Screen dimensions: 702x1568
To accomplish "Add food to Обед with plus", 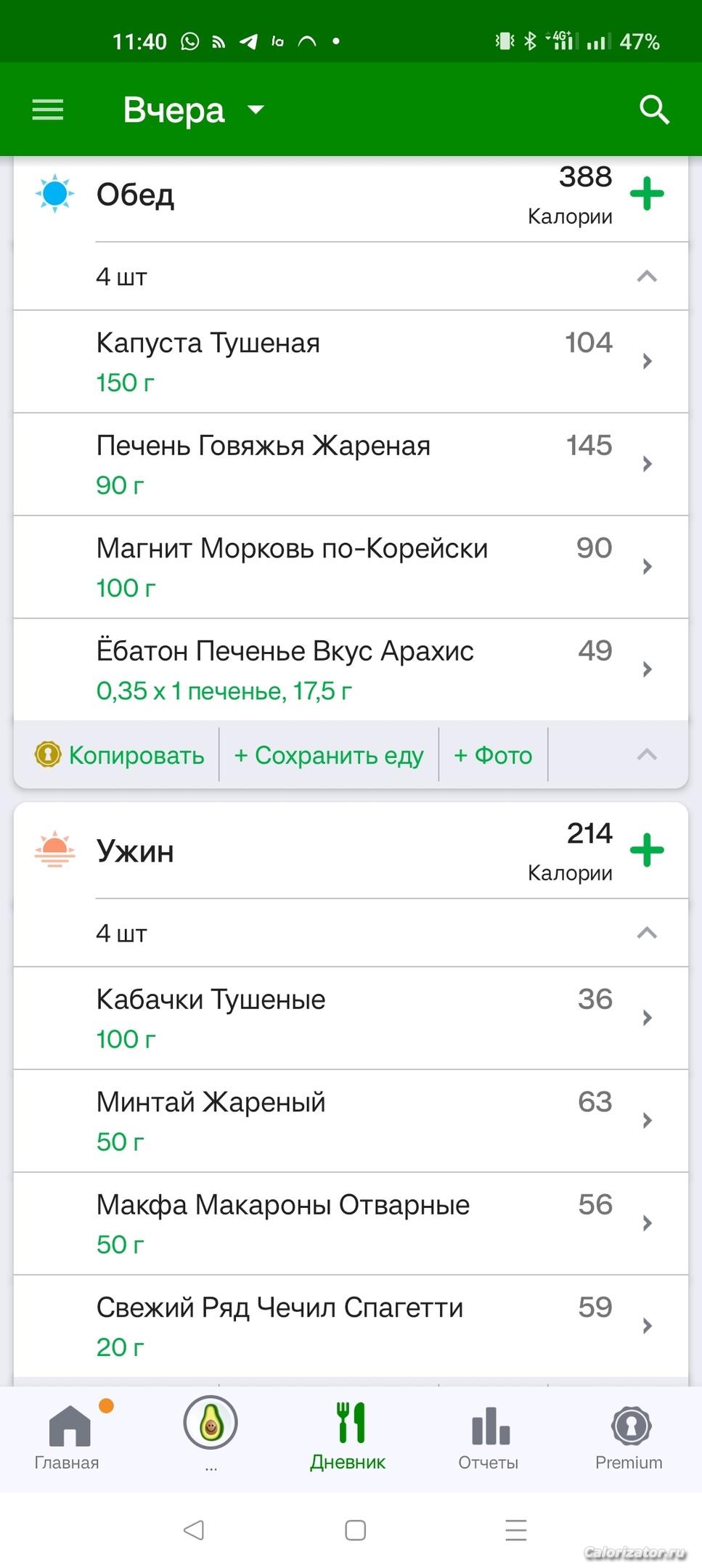I will (647, 194).
